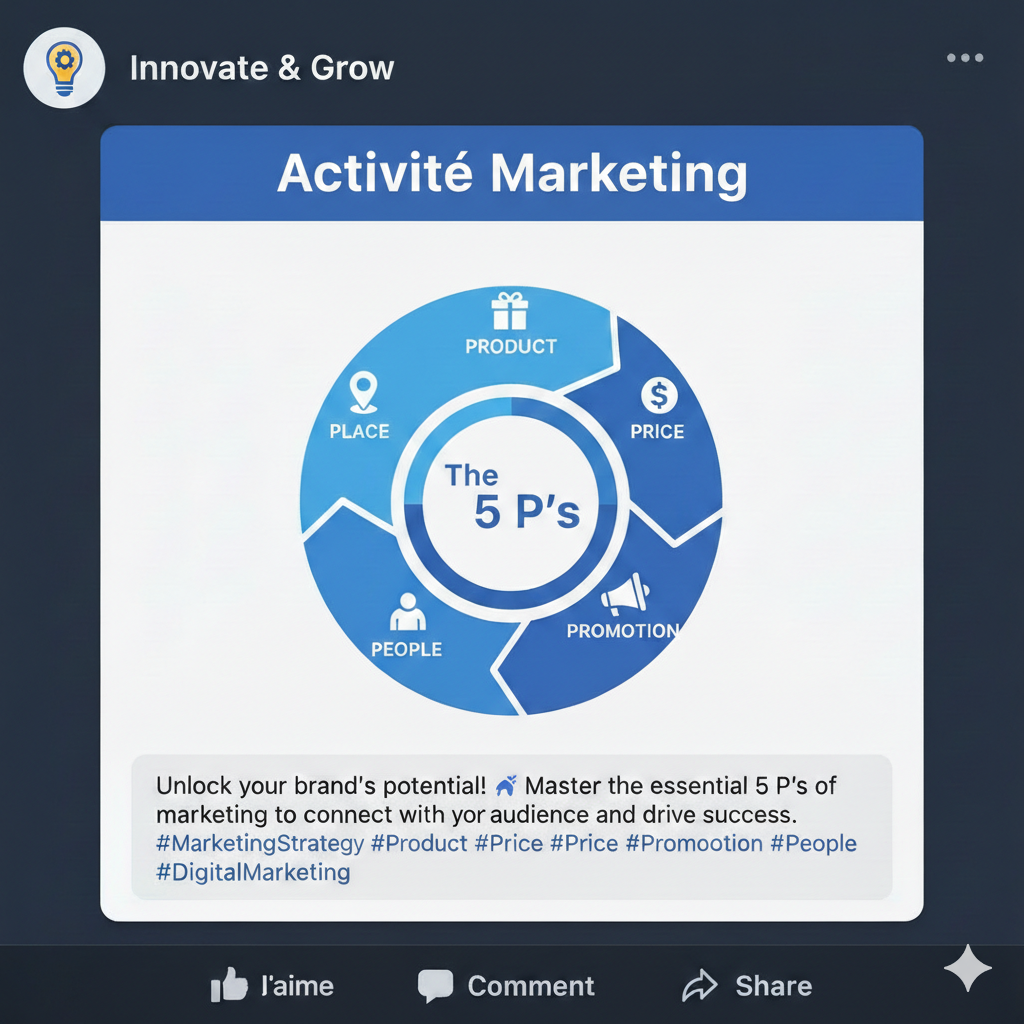Comment on the 5 P's post
The image size is (1024, 1024).
(506, 986)
